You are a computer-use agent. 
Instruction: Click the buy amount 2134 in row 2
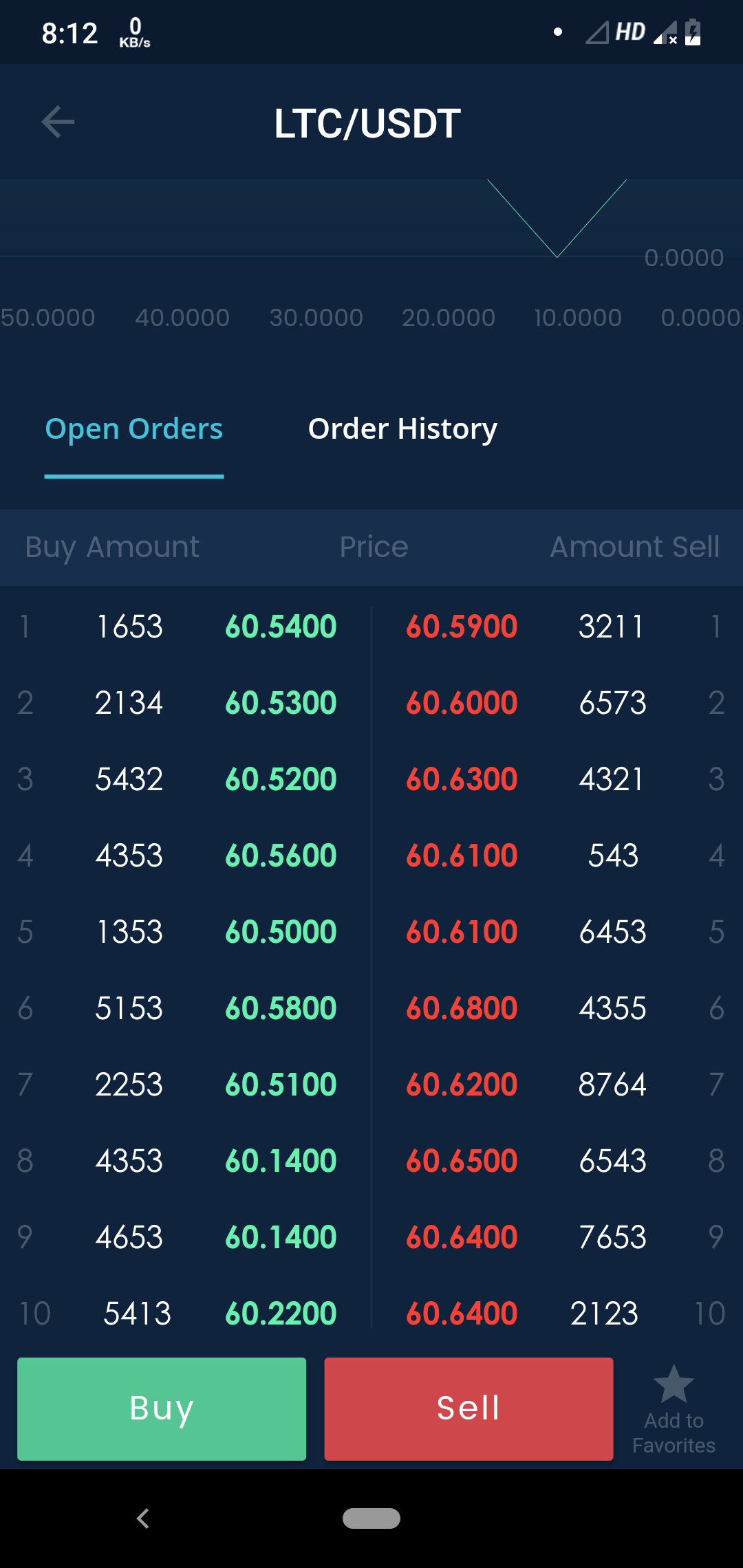point(129,702)
